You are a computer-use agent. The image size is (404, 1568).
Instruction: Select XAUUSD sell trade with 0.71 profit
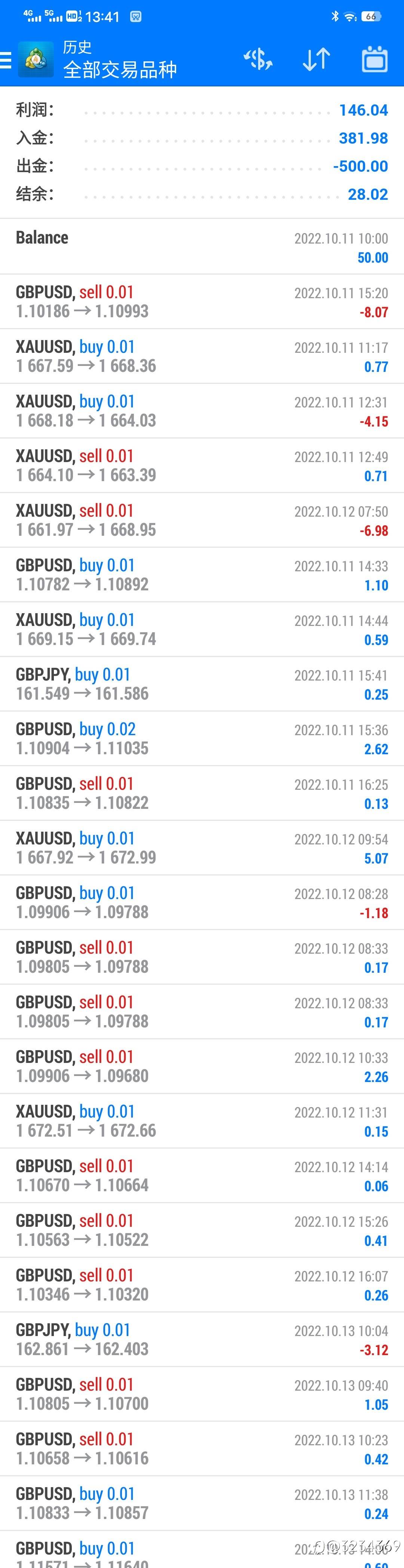pos(202,466)
